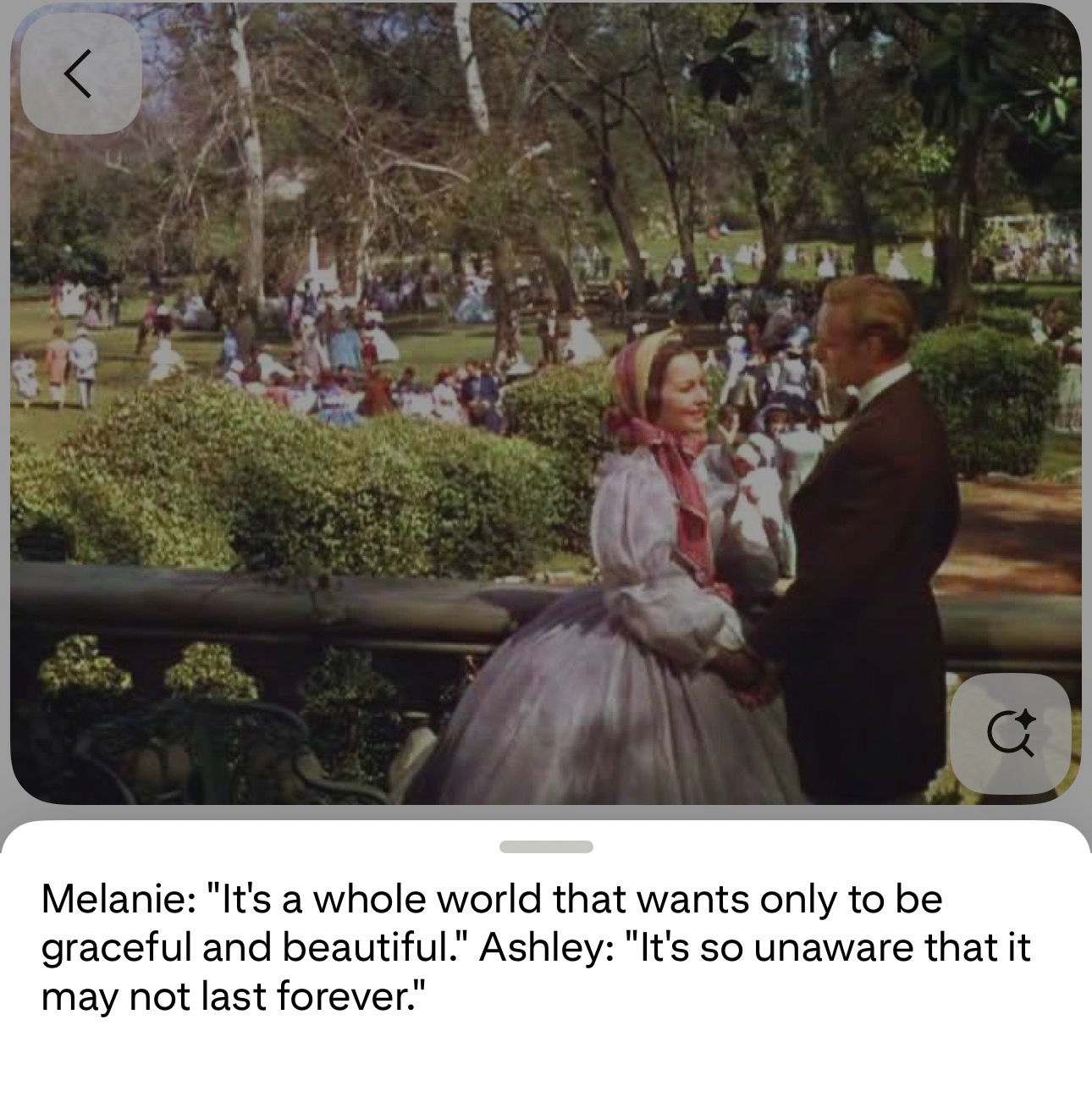The image size is (1092, 1108).
Task: Go back using the arrow button
Action: click(x=80, y=74)
